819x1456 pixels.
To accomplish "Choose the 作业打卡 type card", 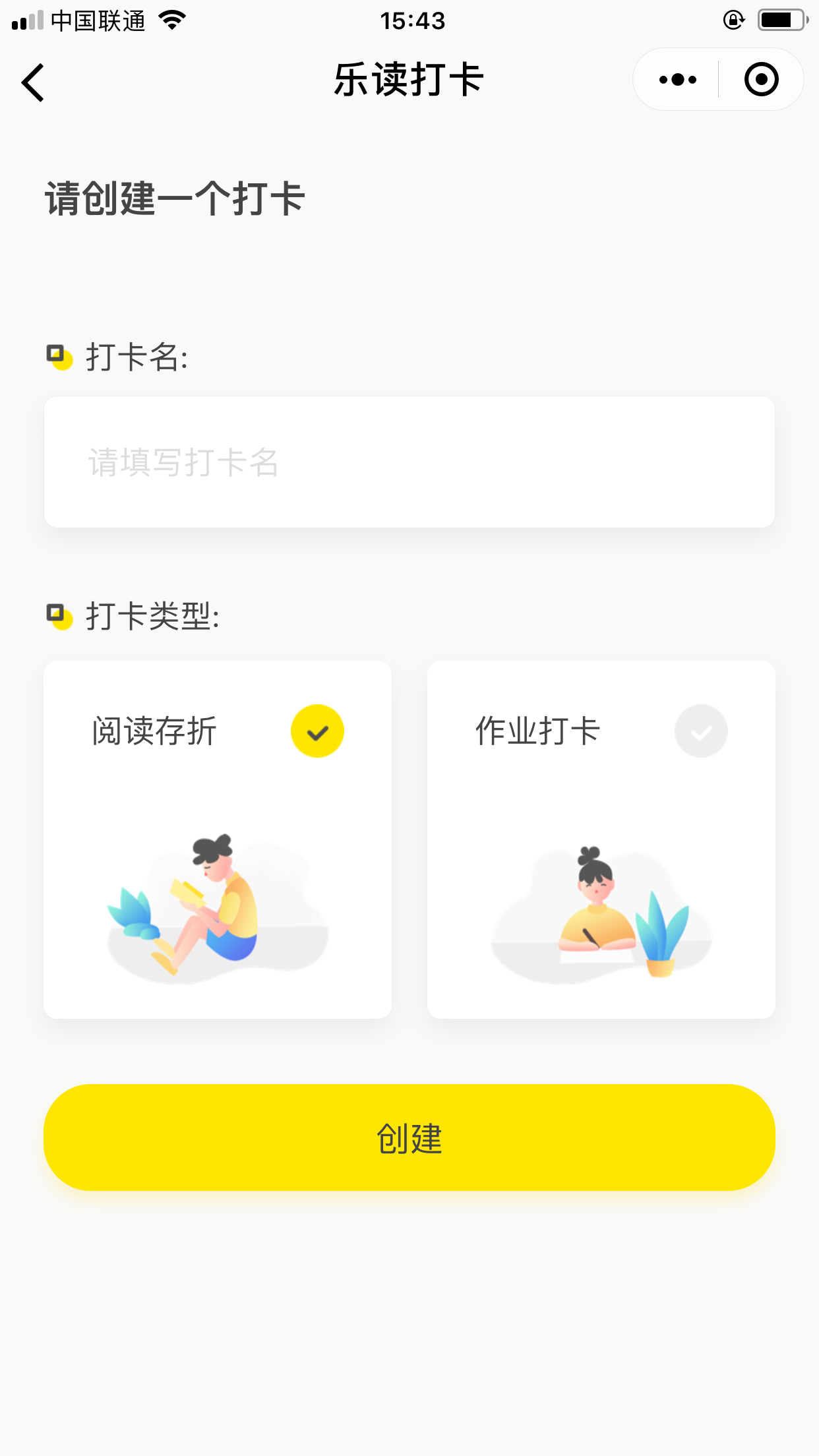I will pos(601,839).
